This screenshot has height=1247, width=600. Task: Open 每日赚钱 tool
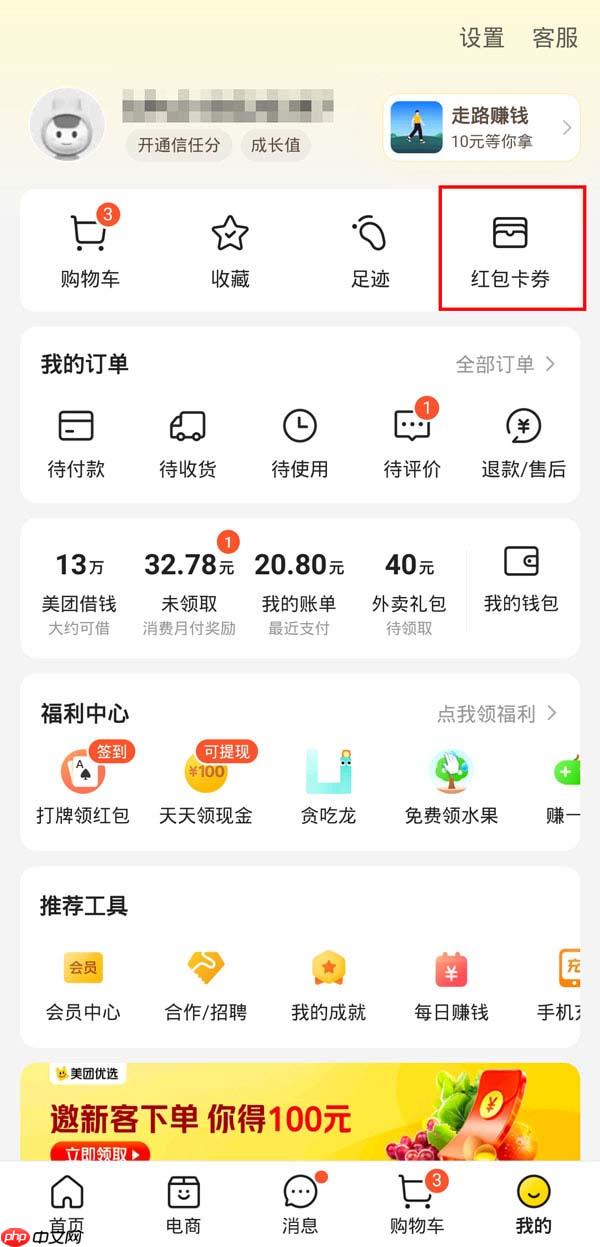click(452, 983)
